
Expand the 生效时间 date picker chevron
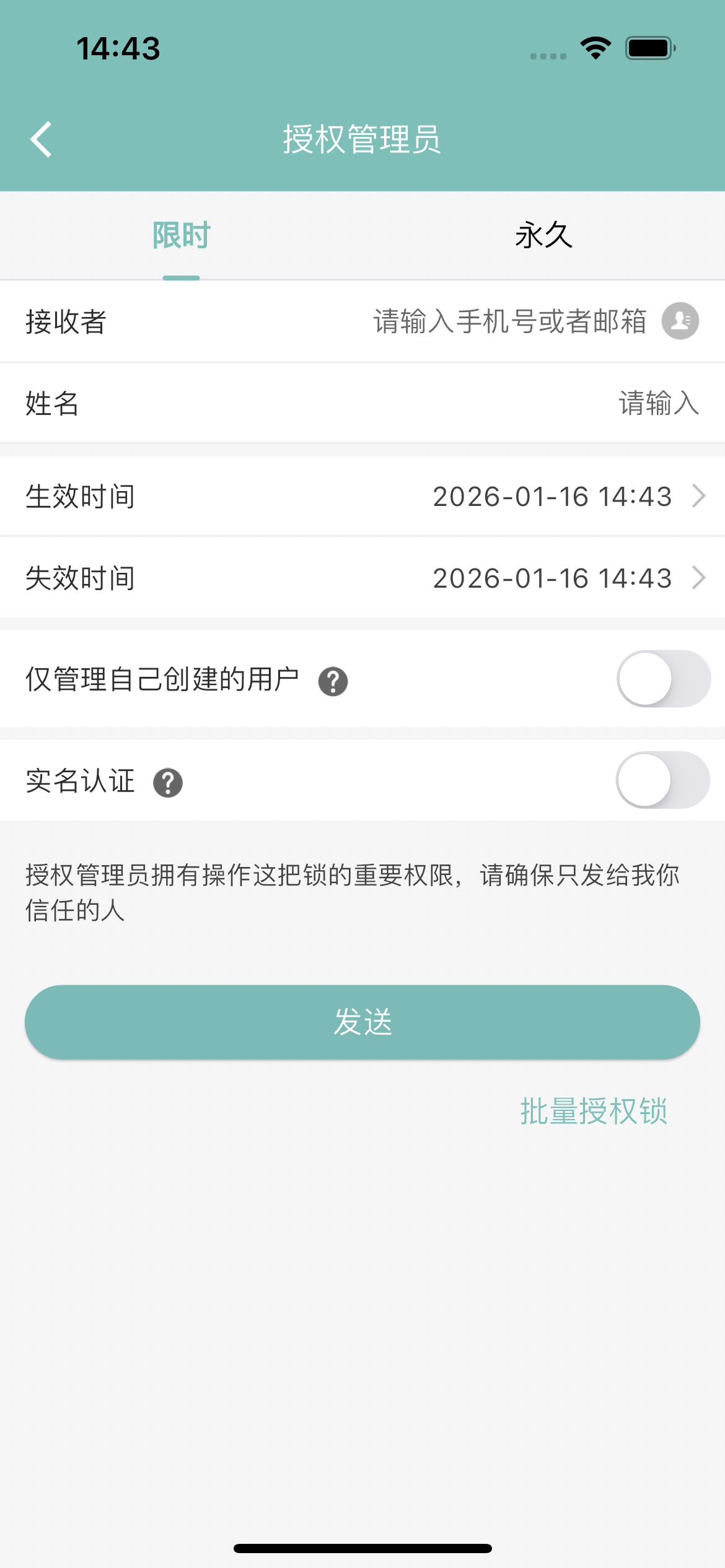pyautogui.click(x=700, y=495)
